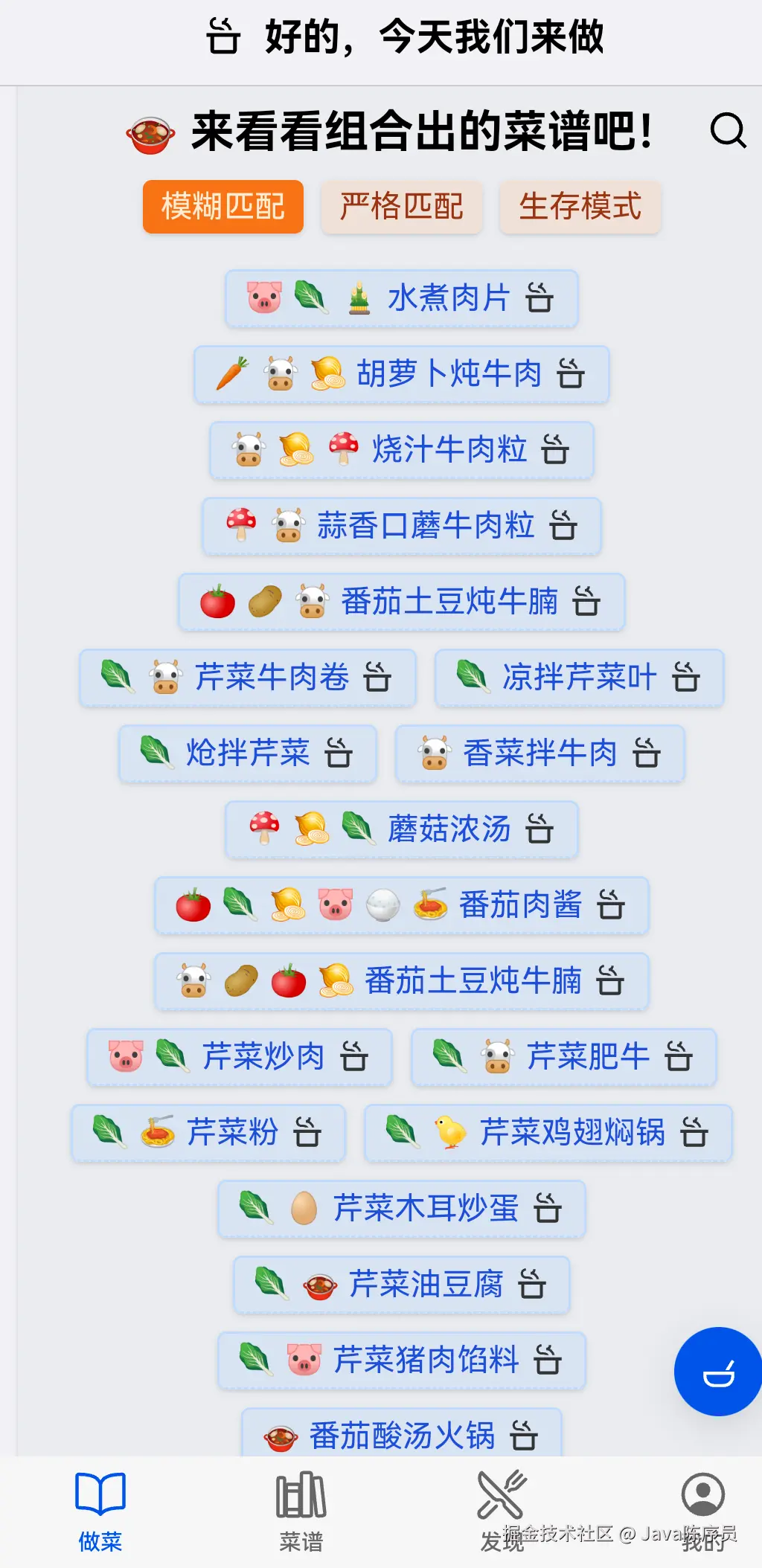Select the 模糊匹配 matching mode
The height and width of the screenshot is (1568, 762).
pyautogui.click(x=223, y=207)
